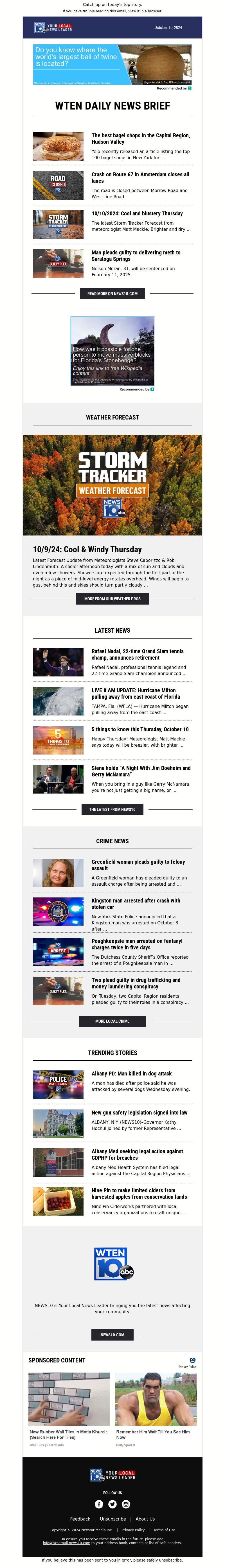
Task: Open the Instagram follow icon
Action: tap(126, 1503)
